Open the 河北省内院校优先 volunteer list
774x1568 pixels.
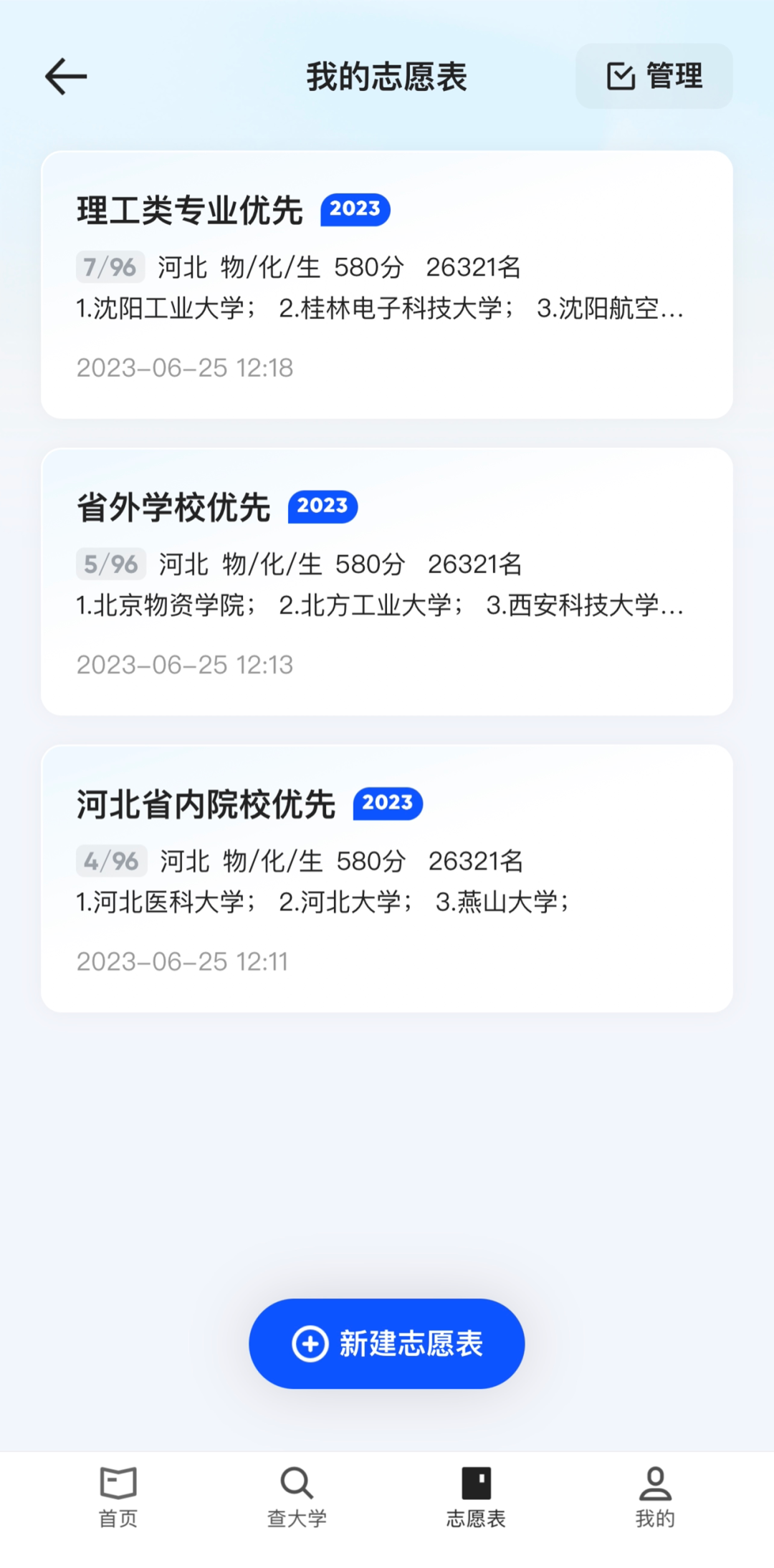tap(387, 878)
